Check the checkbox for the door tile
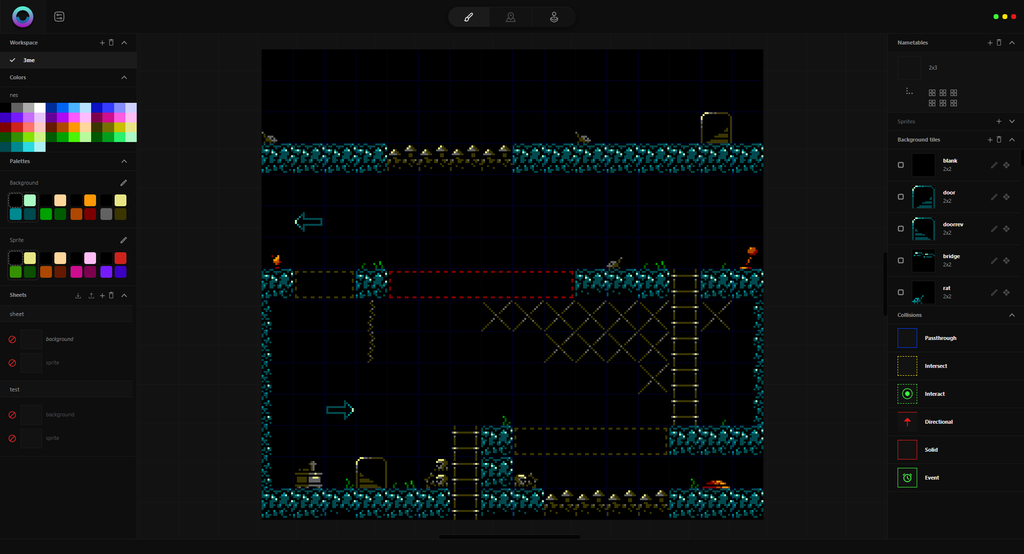The height and width of the screenshot is (554, 1024). click(x=901, y=197)
